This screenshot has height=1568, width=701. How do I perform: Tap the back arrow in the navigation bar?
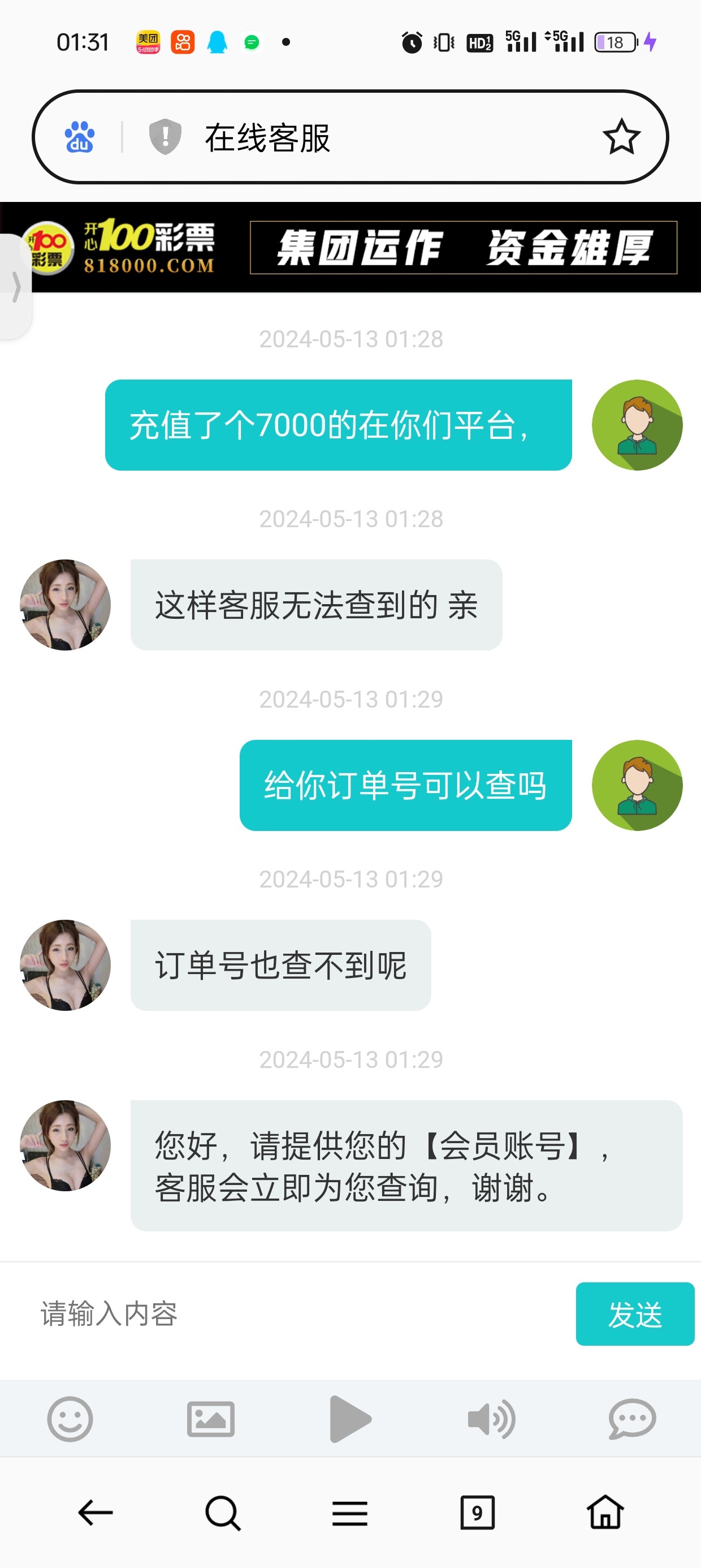[x=94, y=1513]
